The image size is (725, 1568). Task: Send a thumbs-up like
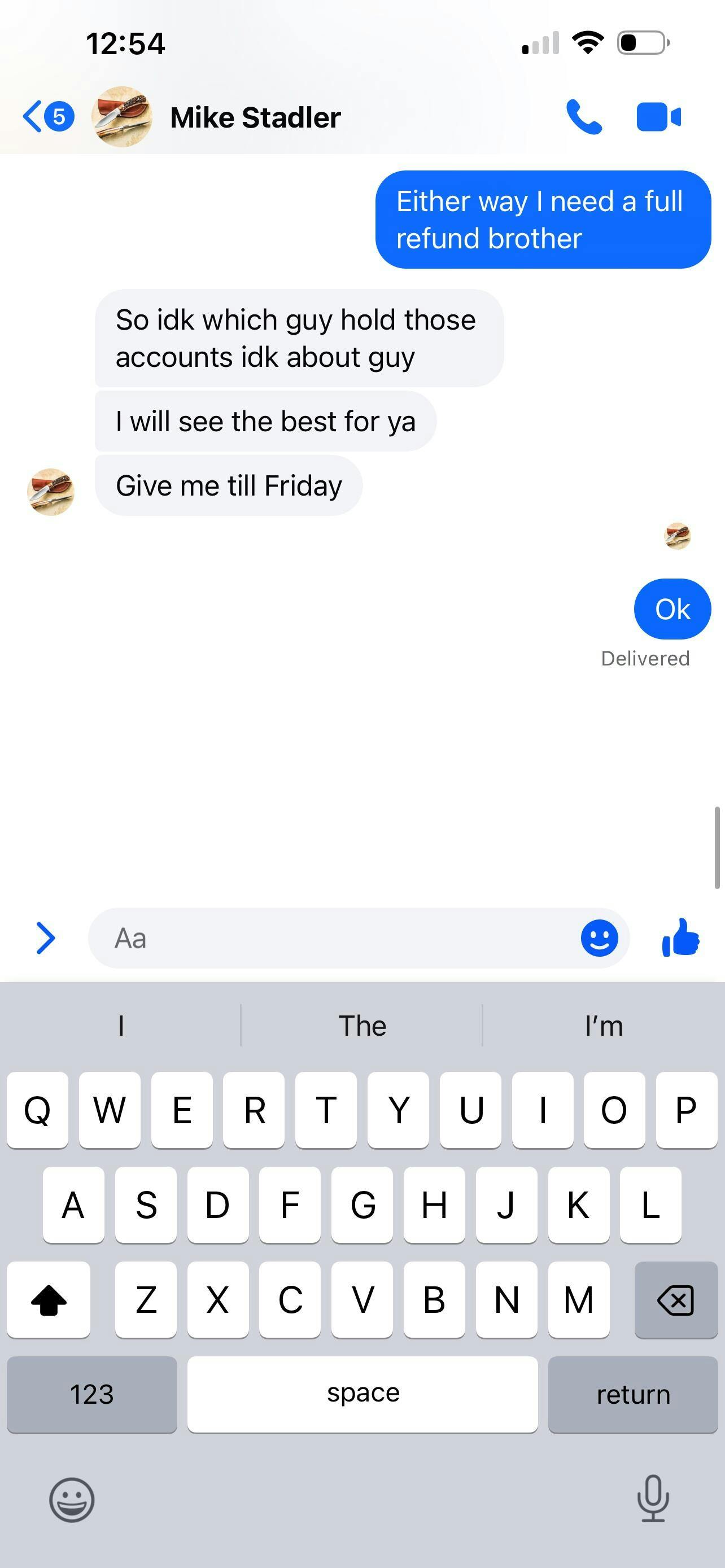pyautogui.click(x=680, y=938)
